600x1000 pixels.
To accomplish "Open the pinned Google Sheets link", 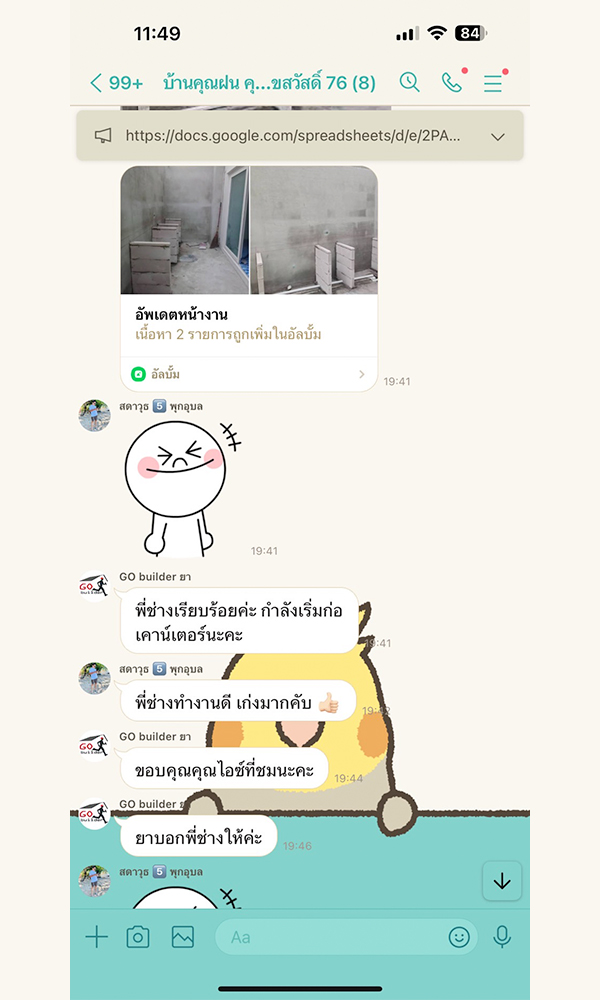I will pyautogui.click(x=293, y=136).
